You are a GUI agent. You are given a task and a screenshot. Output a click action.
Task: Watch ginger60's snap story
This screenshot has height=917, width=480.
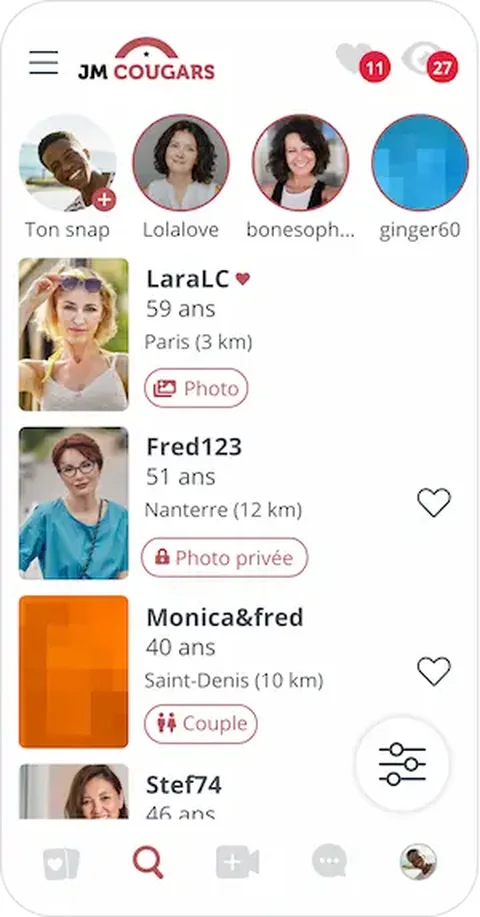tap(420, 163)
